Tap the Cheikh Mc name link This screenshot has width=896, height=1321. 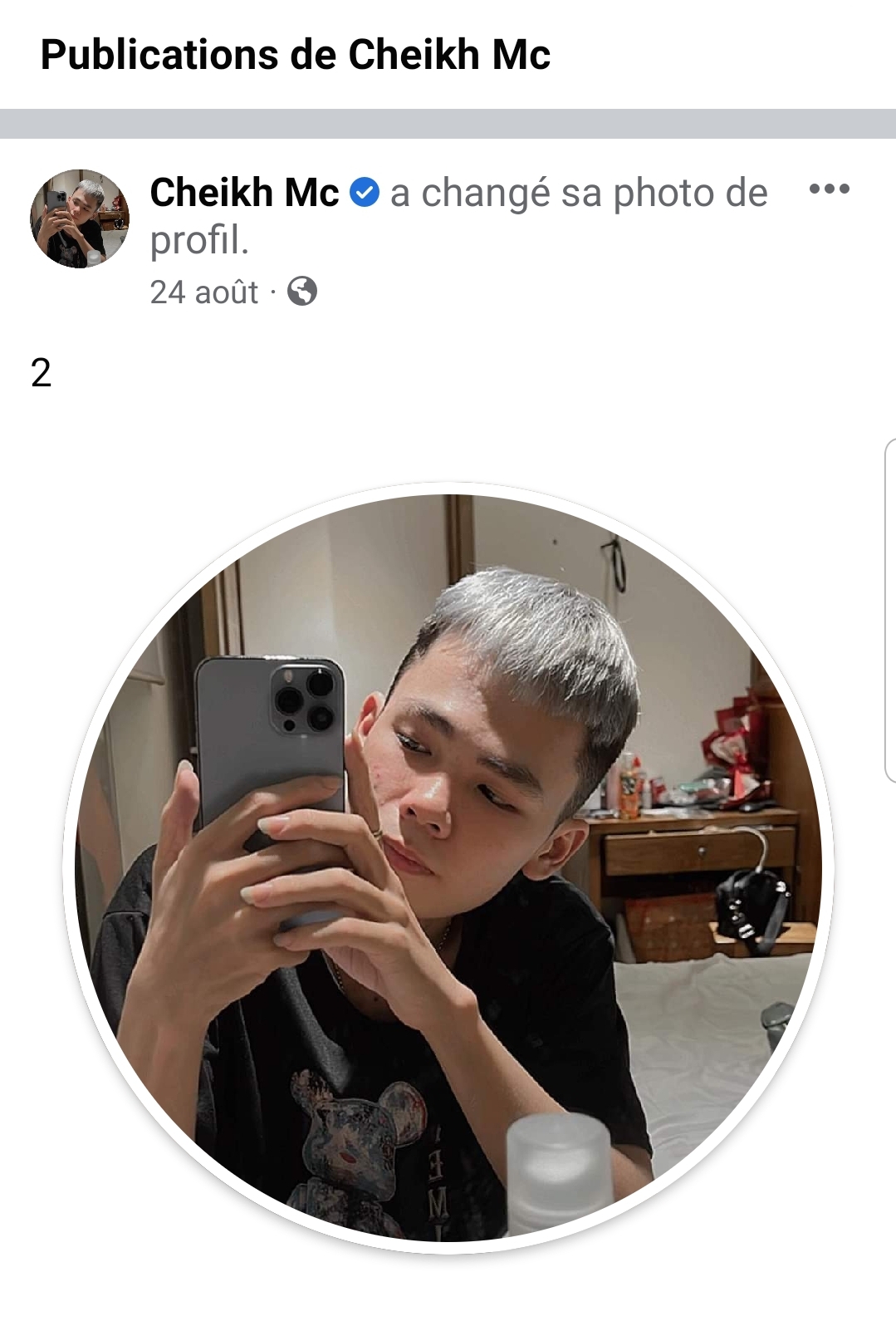(244, 193)
